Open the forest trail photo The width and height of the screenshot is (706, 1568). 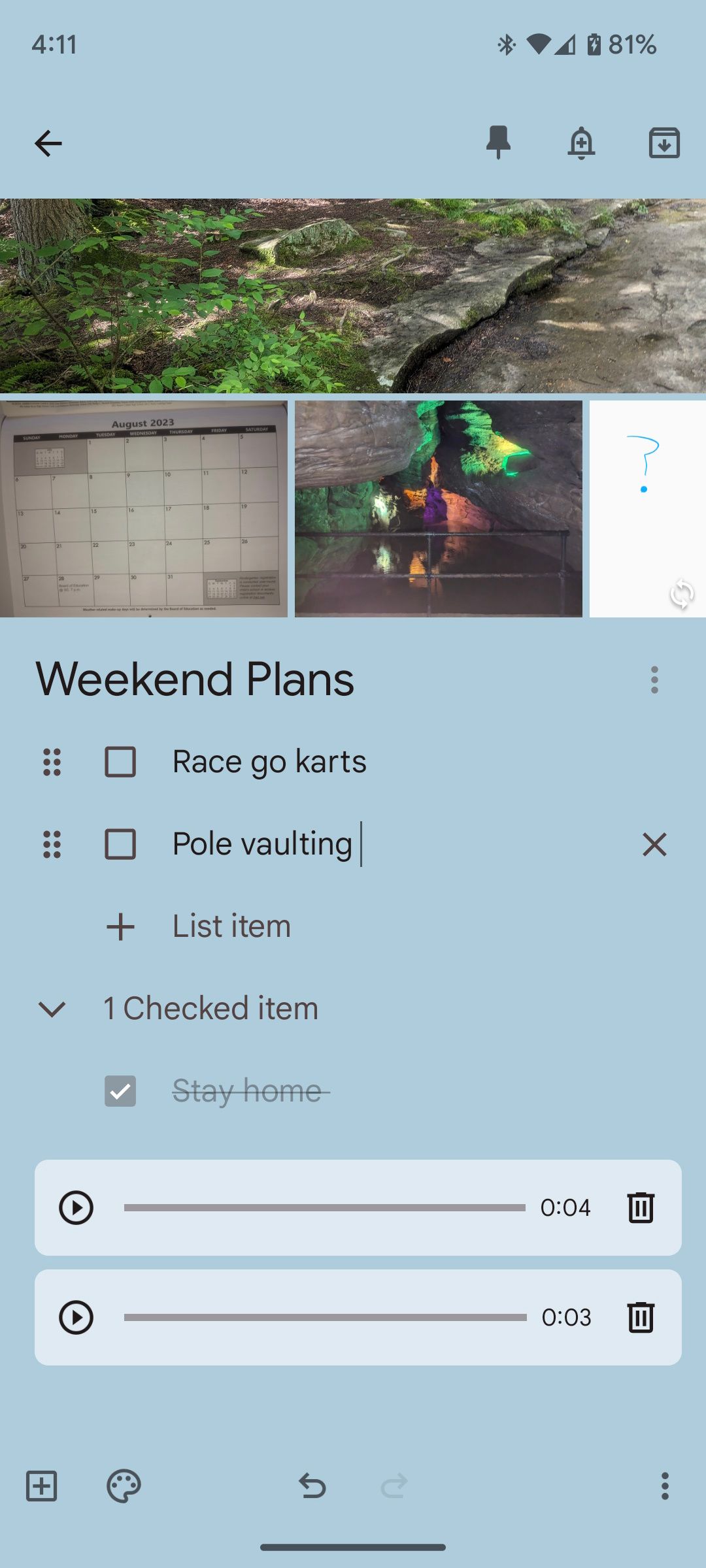[x=353, y=295]
